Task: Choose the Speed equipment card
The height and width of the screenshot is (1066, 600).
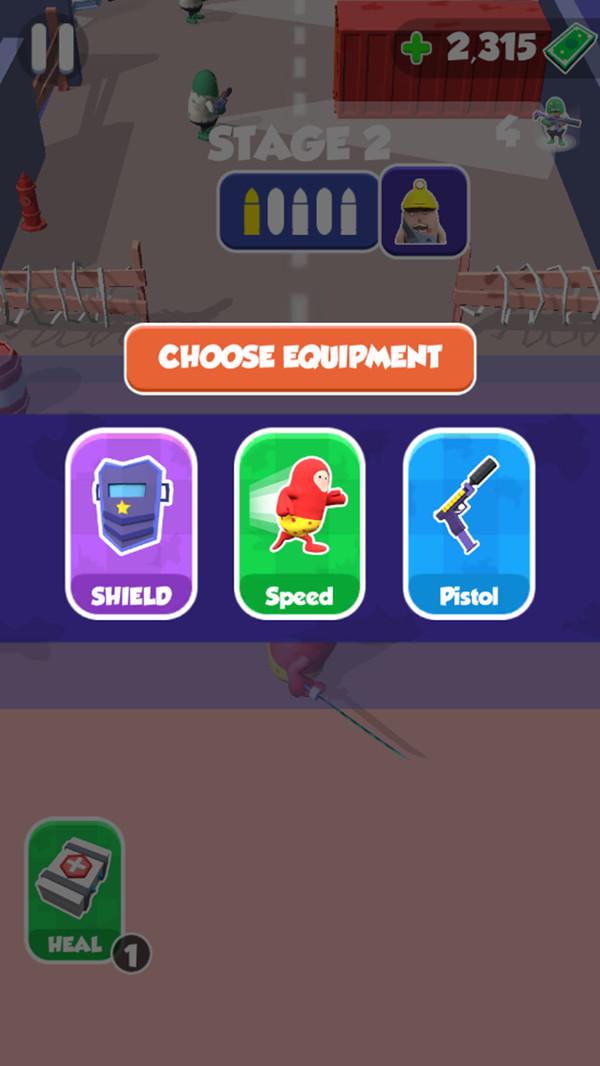Action: click(299, 524)
